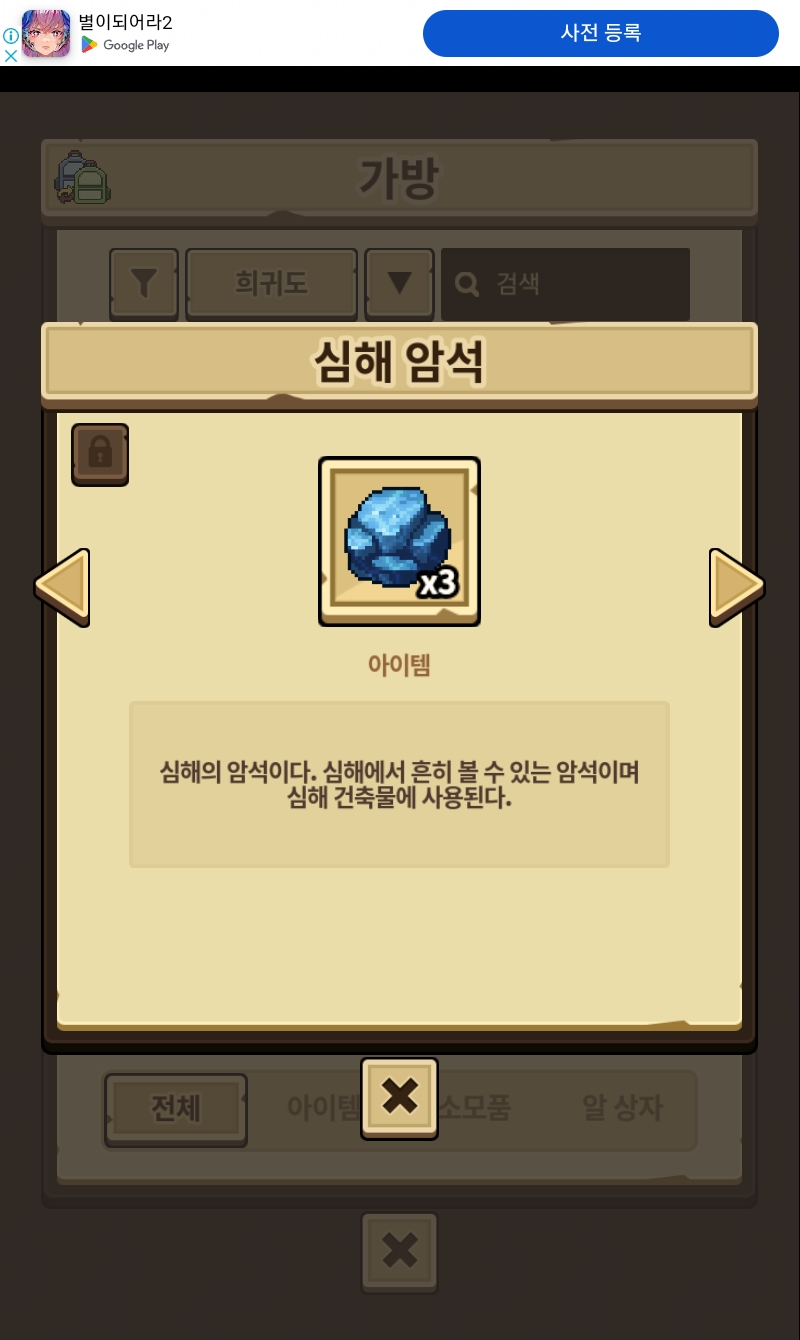Viewport: 800px width, 1340px height.
Task: Close the 심해 암석 item popup
Action: click(399, 1097)
